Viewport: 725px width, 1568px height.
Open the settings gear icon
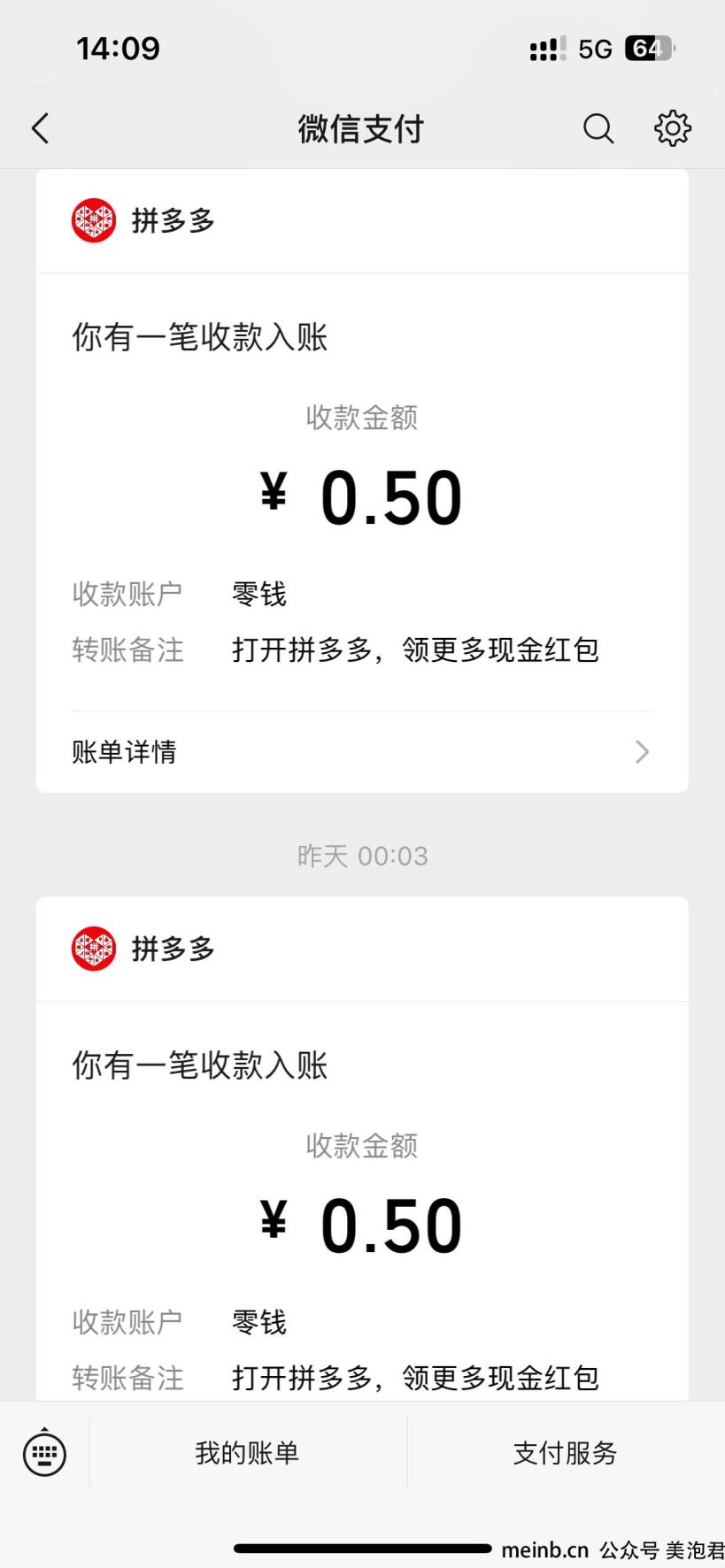tap(673, 128)
